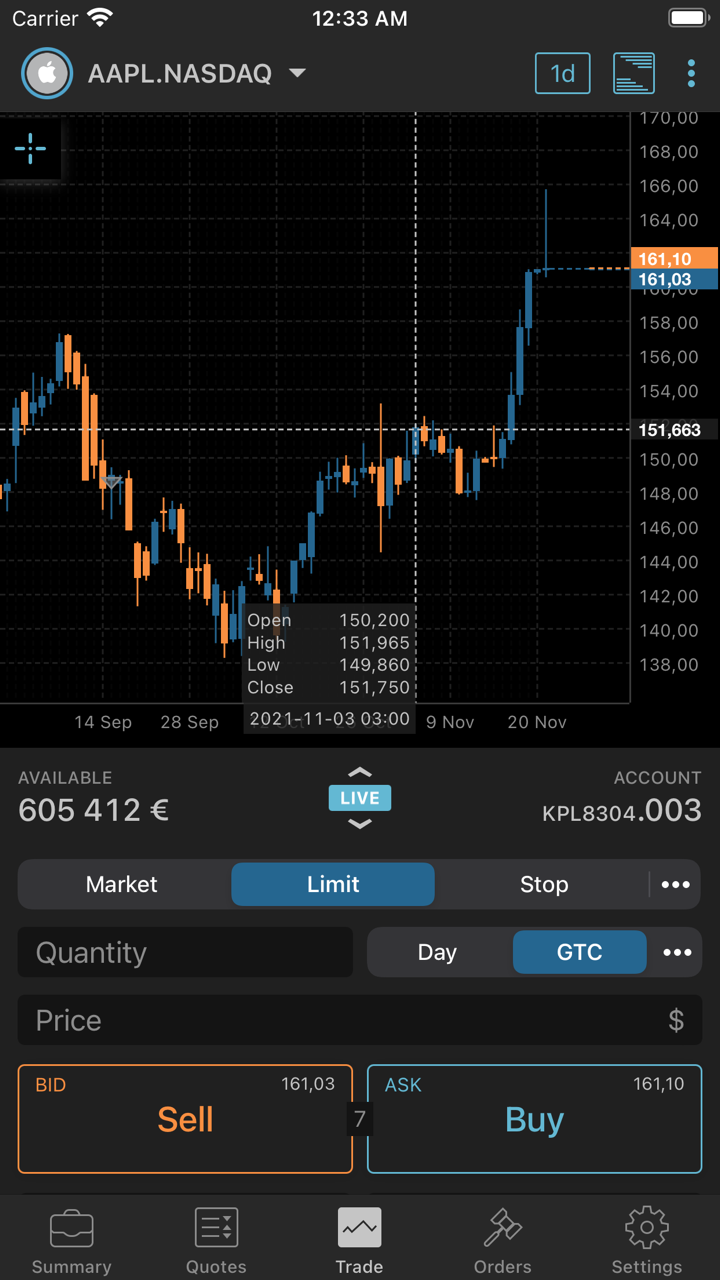720x1280 pixels.
Task: Open the Orders tab
Action: [502, 1240]
